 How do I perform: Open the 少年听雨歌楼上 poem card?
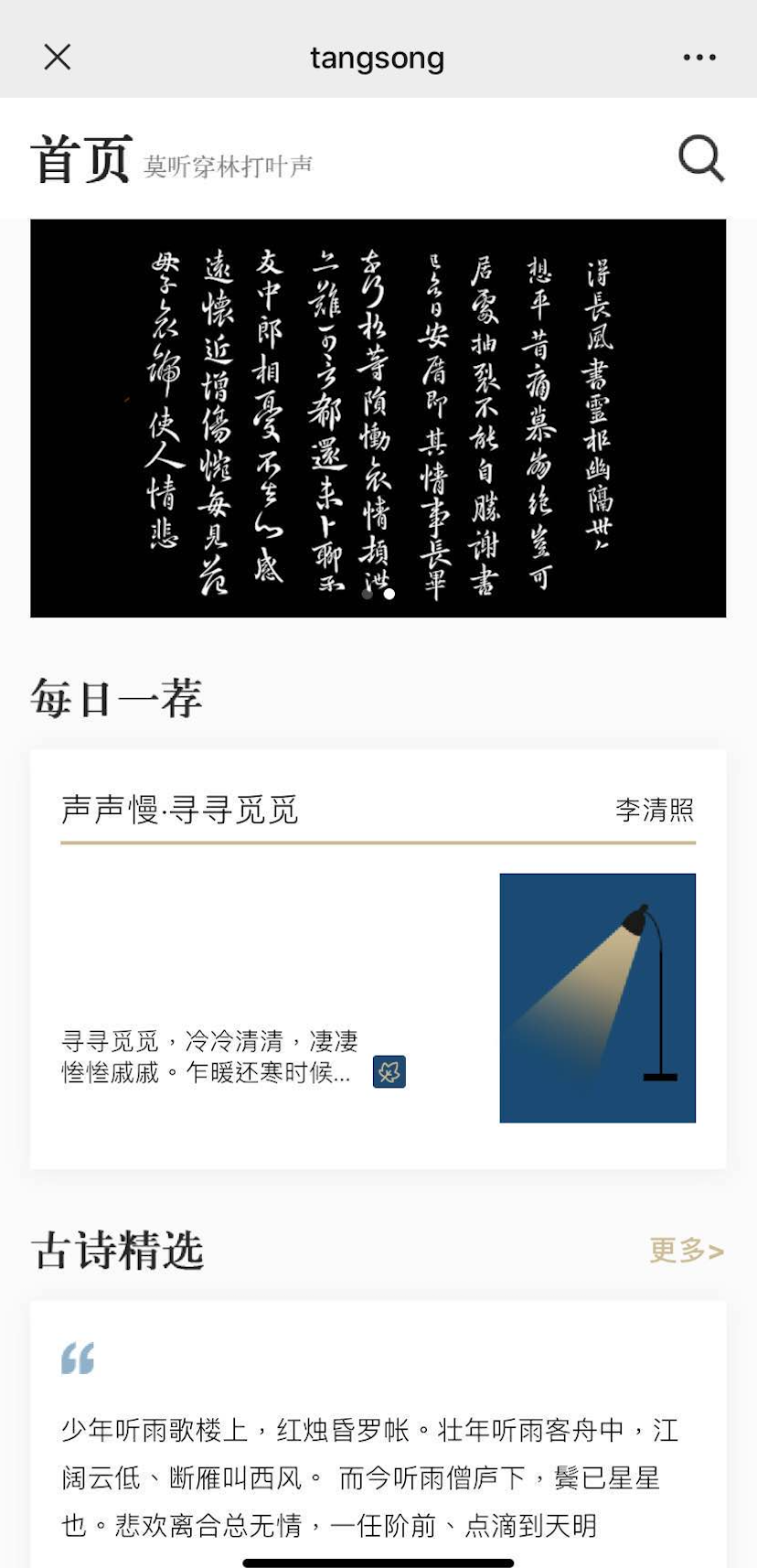pyautogui.click(x=369, y=1476)
